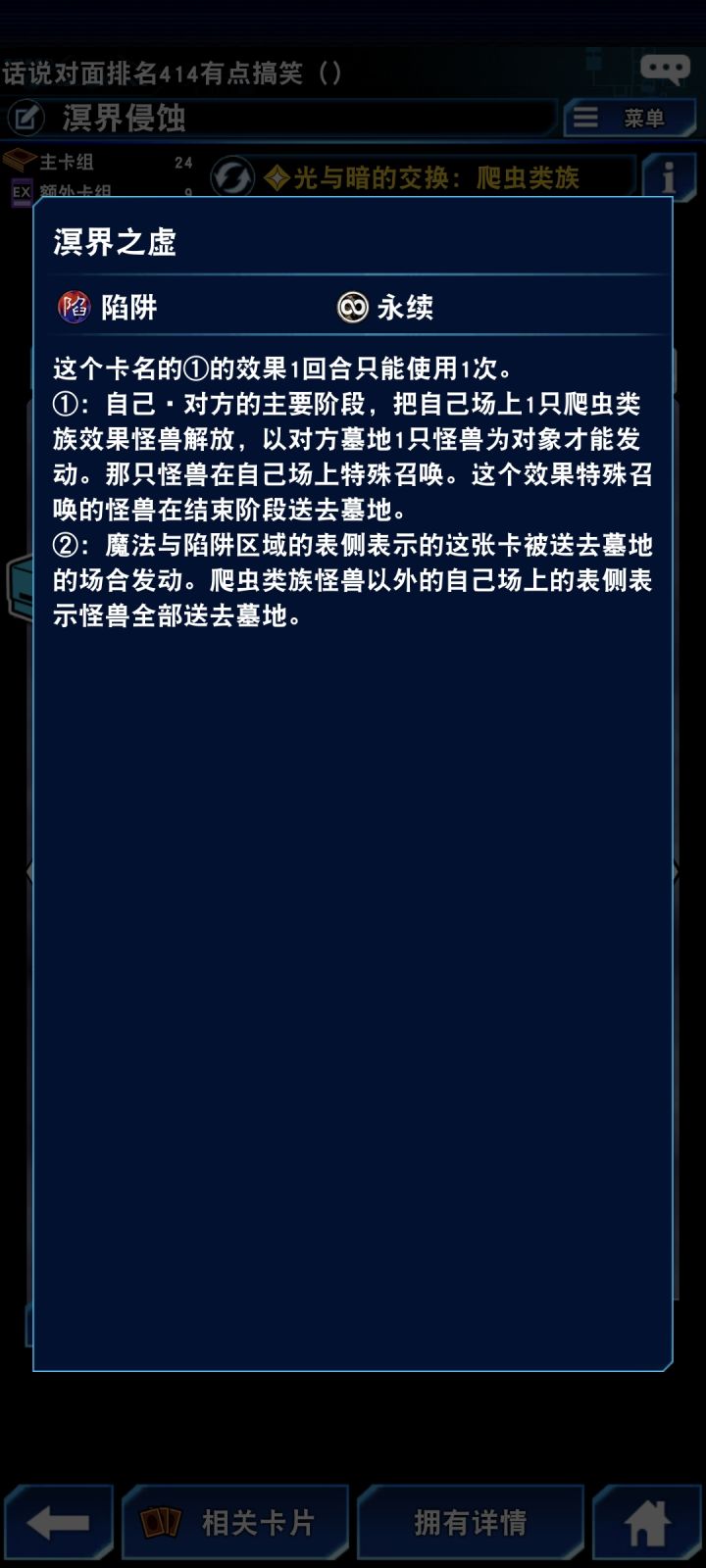The image size is (706, 1568).
Task: Click the diamond icon before the skill name
Action: click(277, 178)
